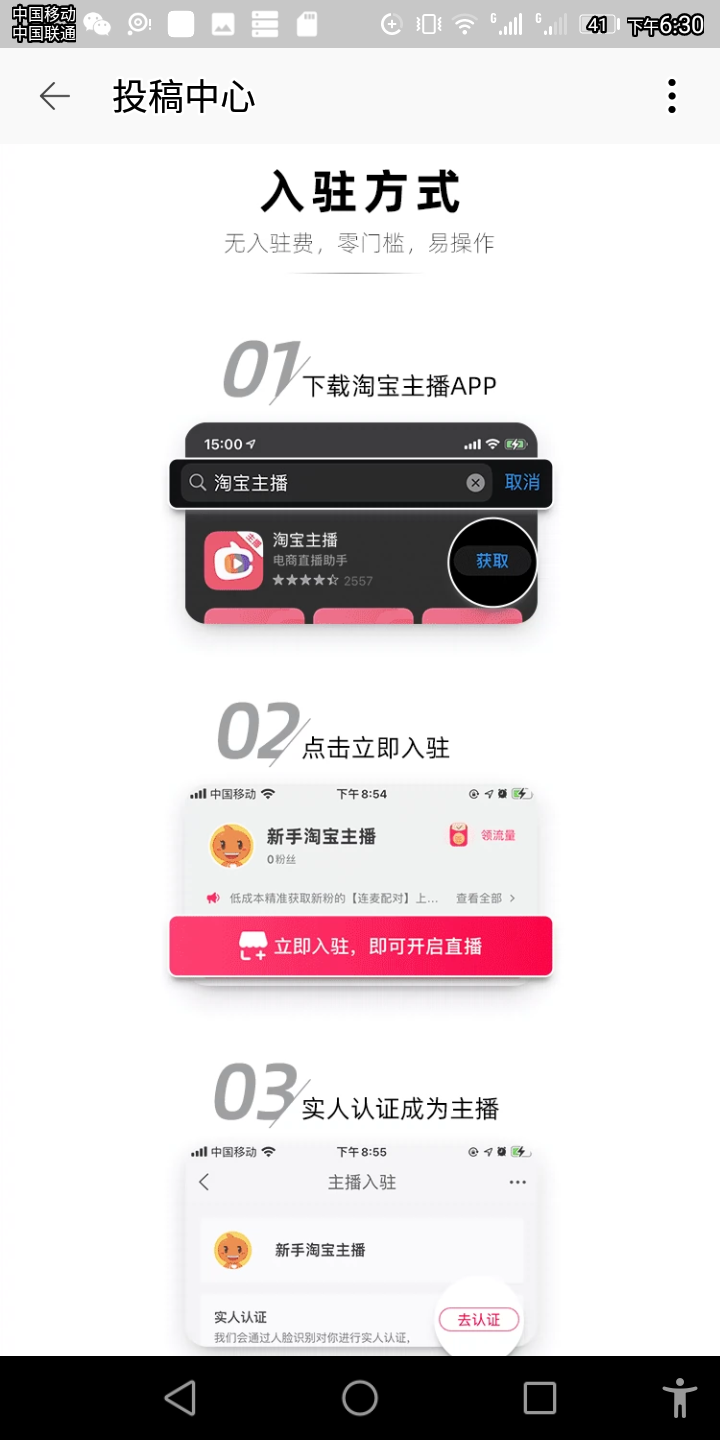
Task: Open the overflow menu
Action: 671,96
